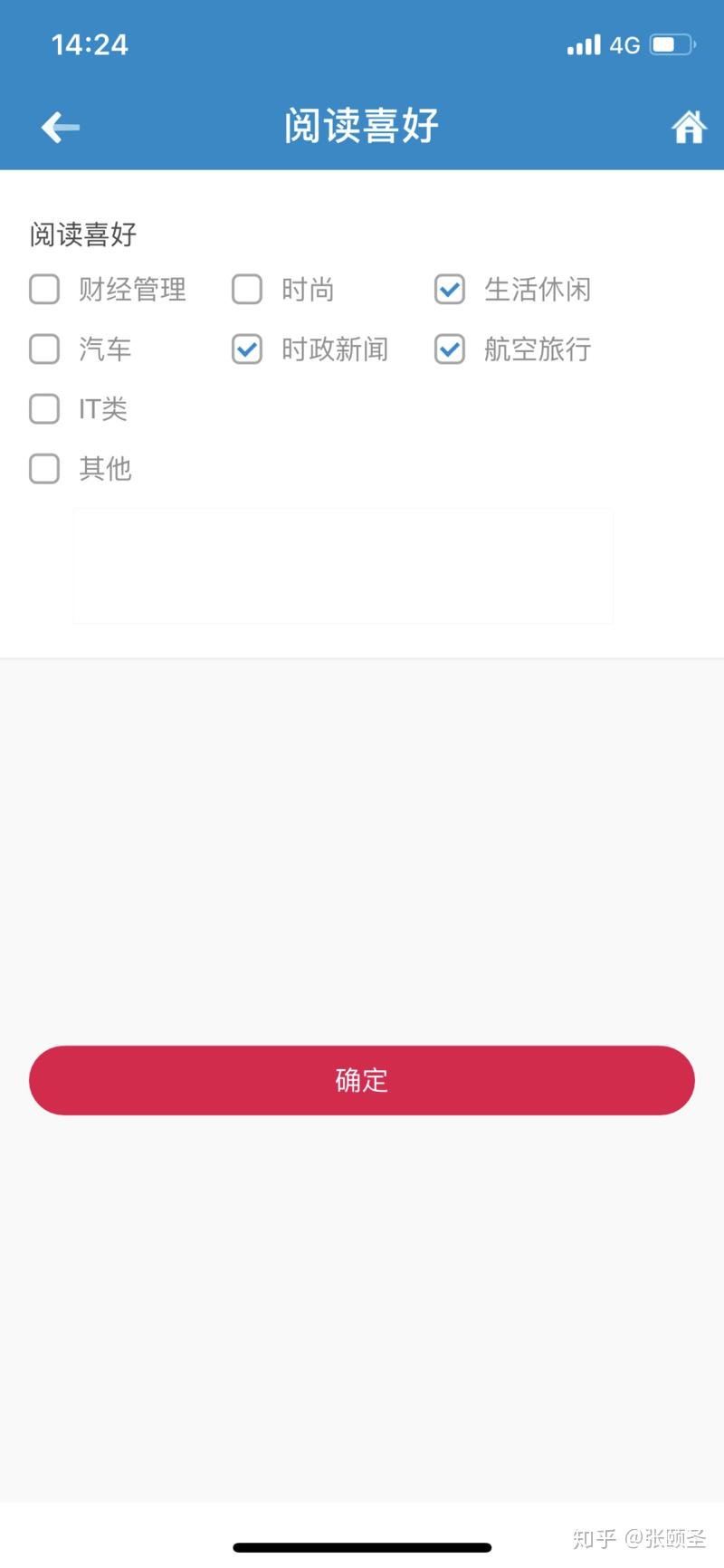The width and height of the screenshot is (724, 1568).
Task: Tick the 汽车 checkbox
Action: pyautogui.click(x=44, y=349)
